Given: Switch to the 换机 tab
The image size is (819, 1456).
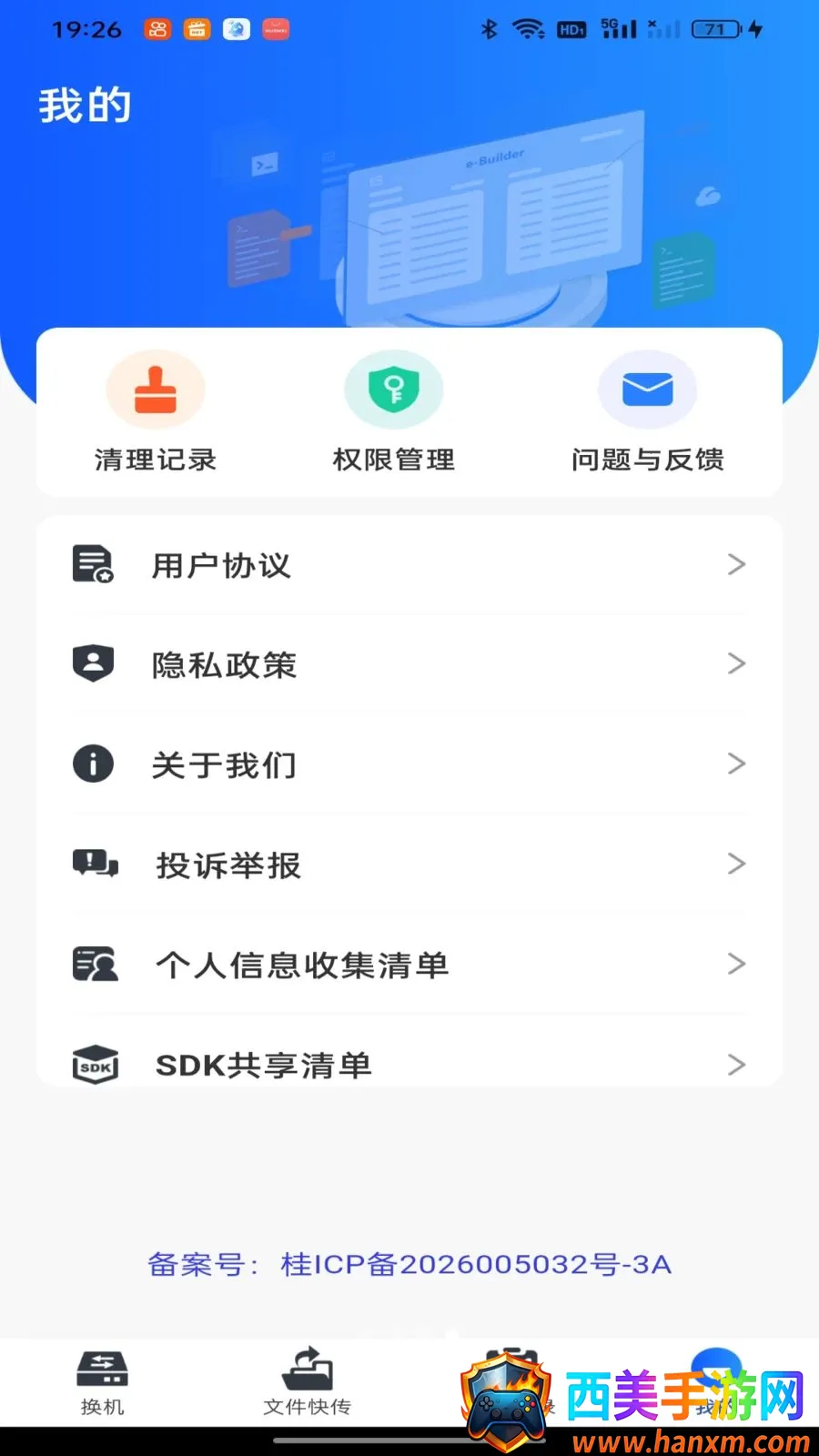Looking at the screenshot, I should point(102,1383).
